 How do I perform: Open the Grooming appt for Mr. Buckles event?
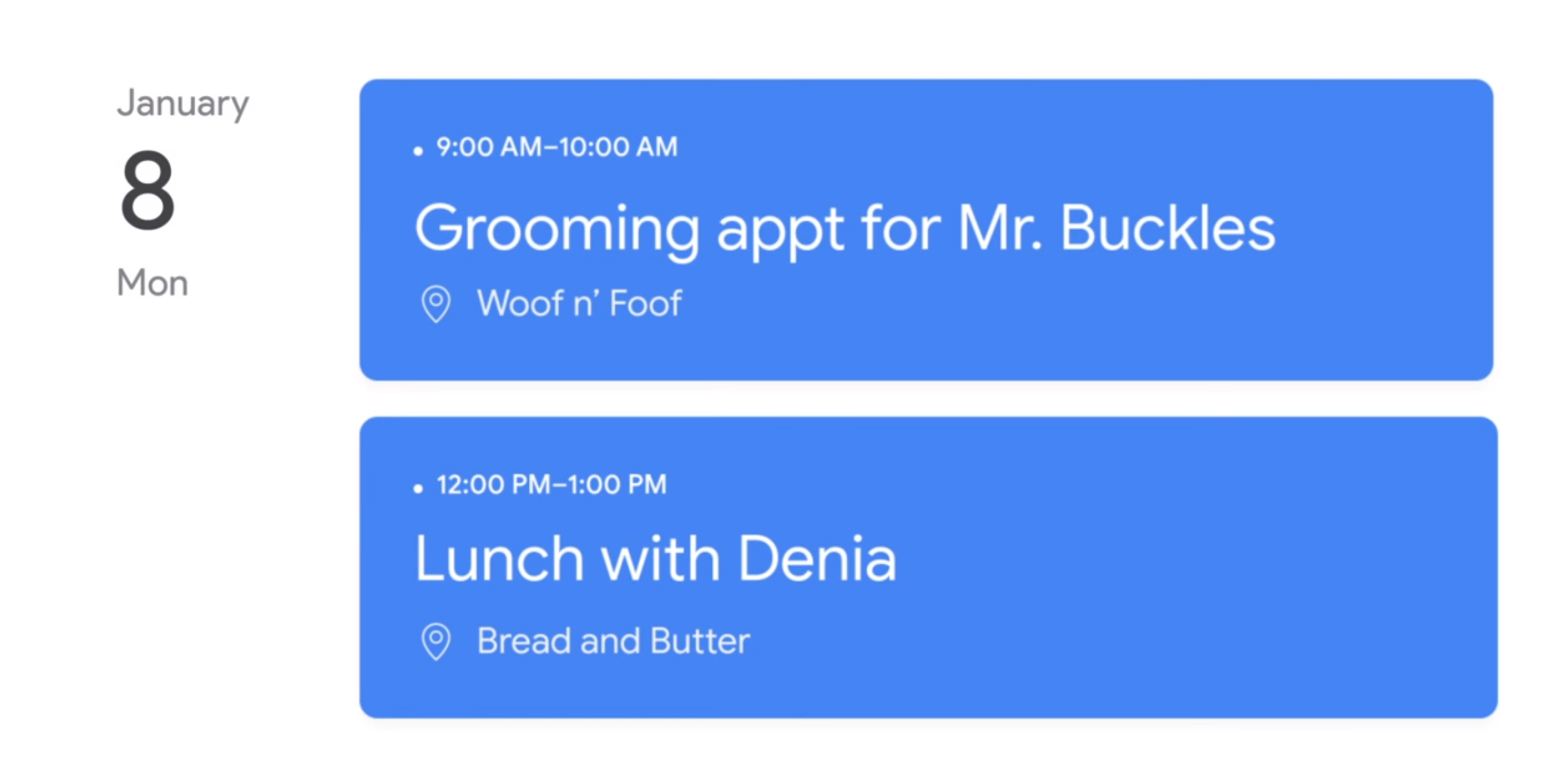pyautogui.click(x=925, y=230)
